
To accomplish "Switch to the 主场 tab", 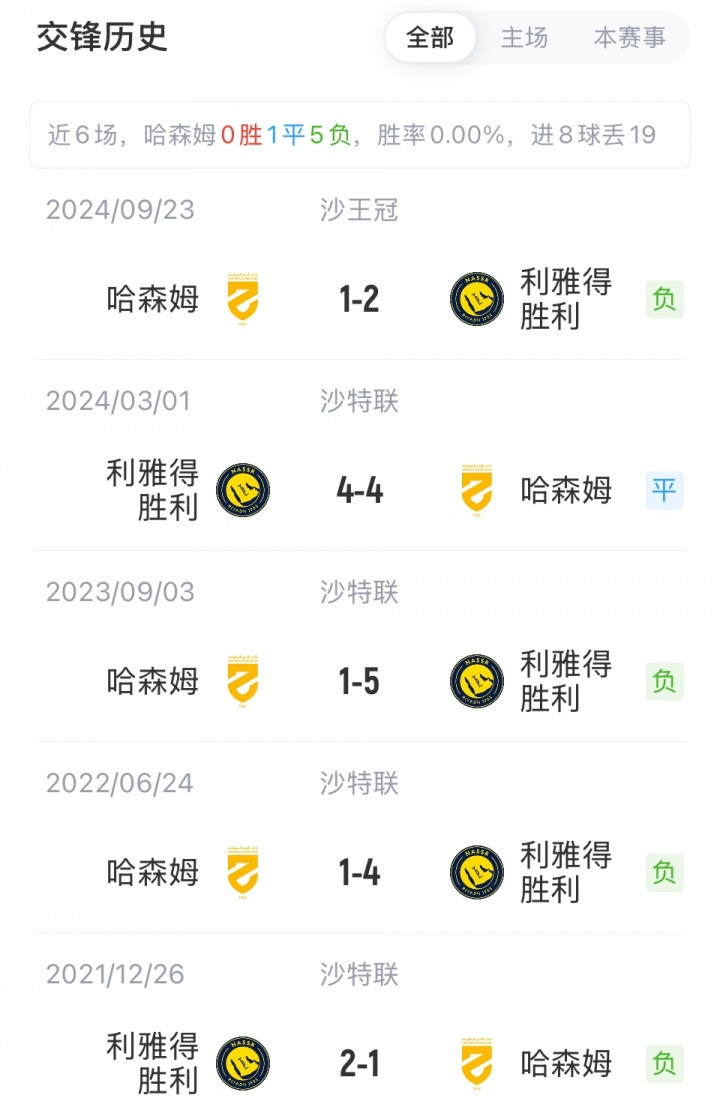I will [525, 38].
